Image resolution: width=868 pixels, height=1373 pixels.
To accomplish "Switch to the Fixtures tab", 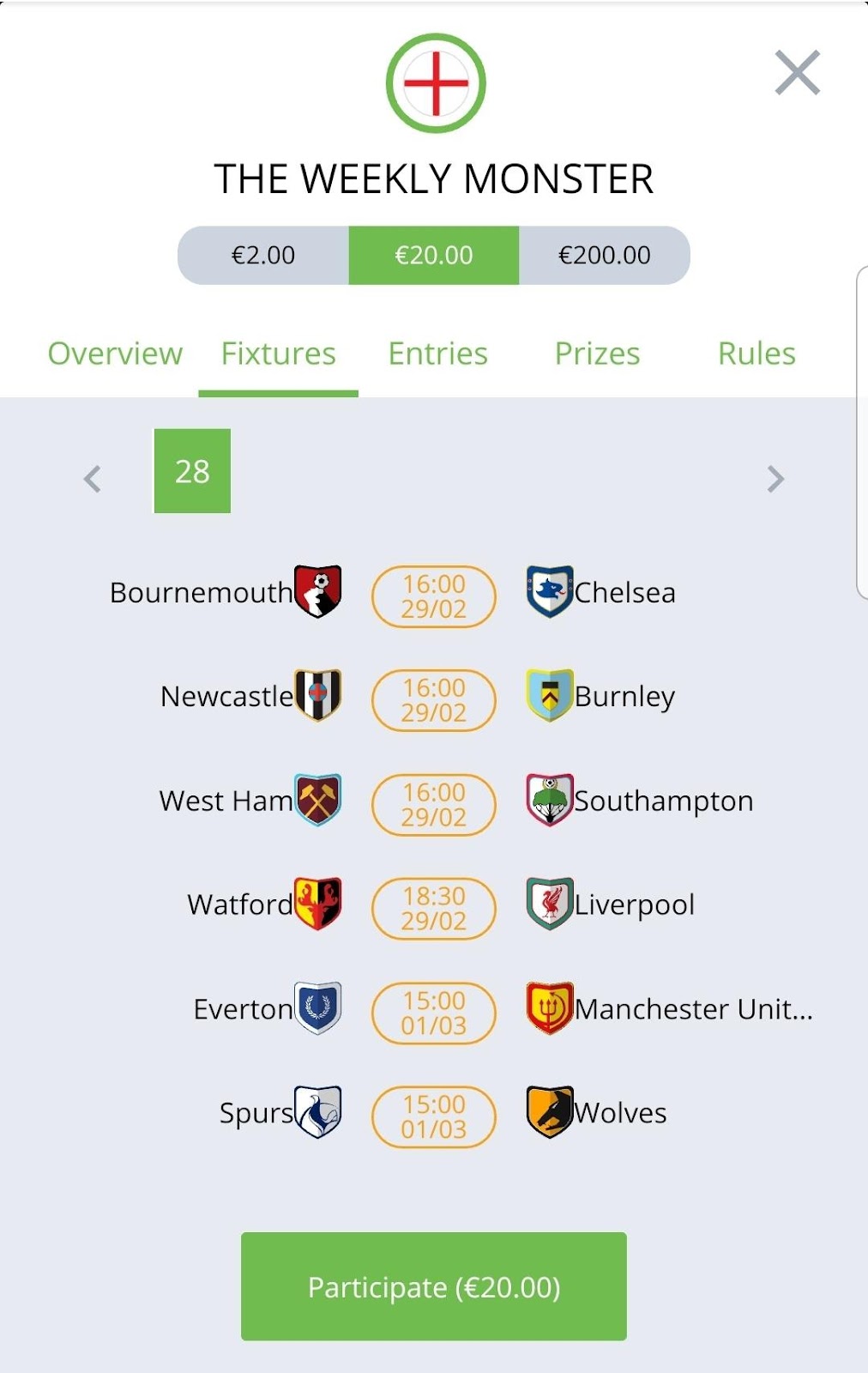I will pyautogui.click(x=278, y=354).
